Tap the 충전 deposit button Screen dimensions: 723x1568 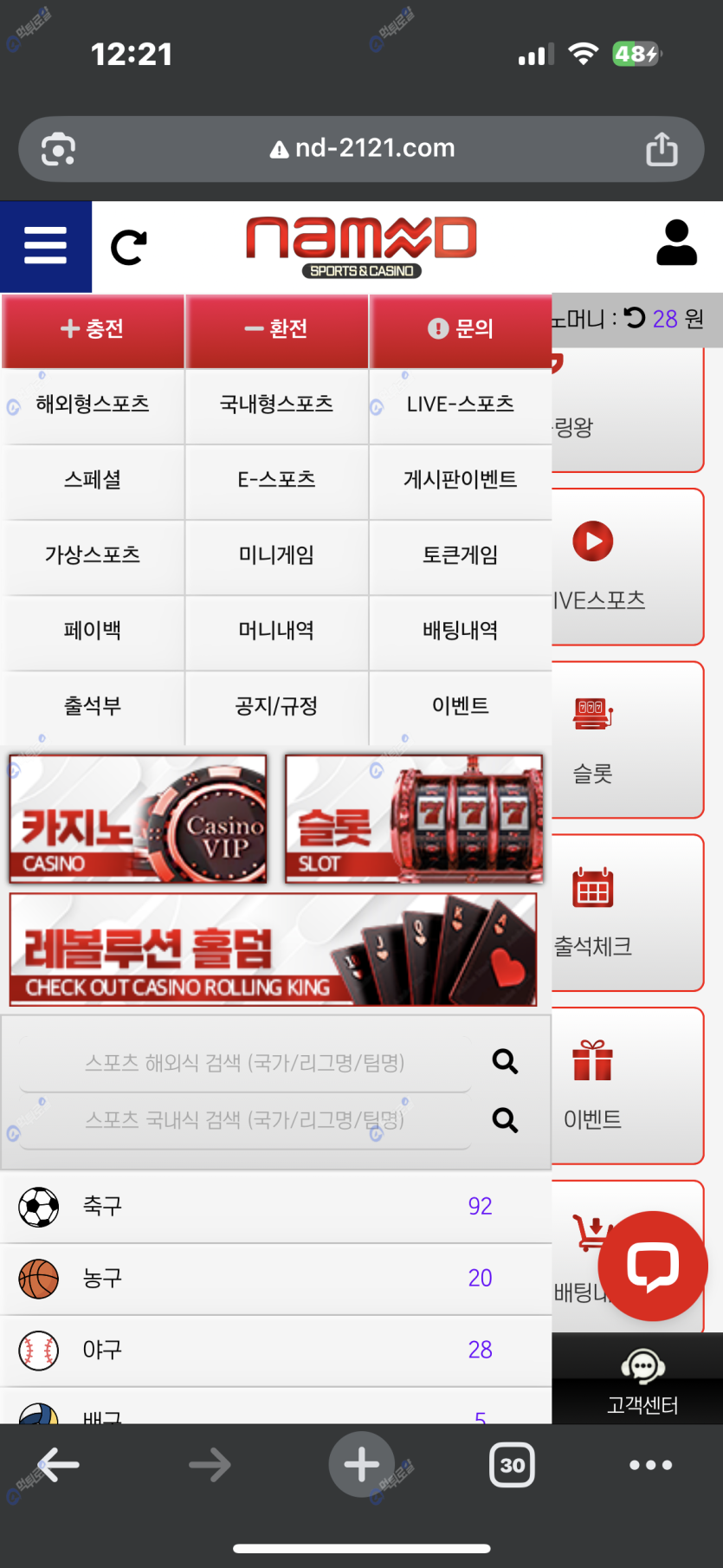[x=93, y=329]
